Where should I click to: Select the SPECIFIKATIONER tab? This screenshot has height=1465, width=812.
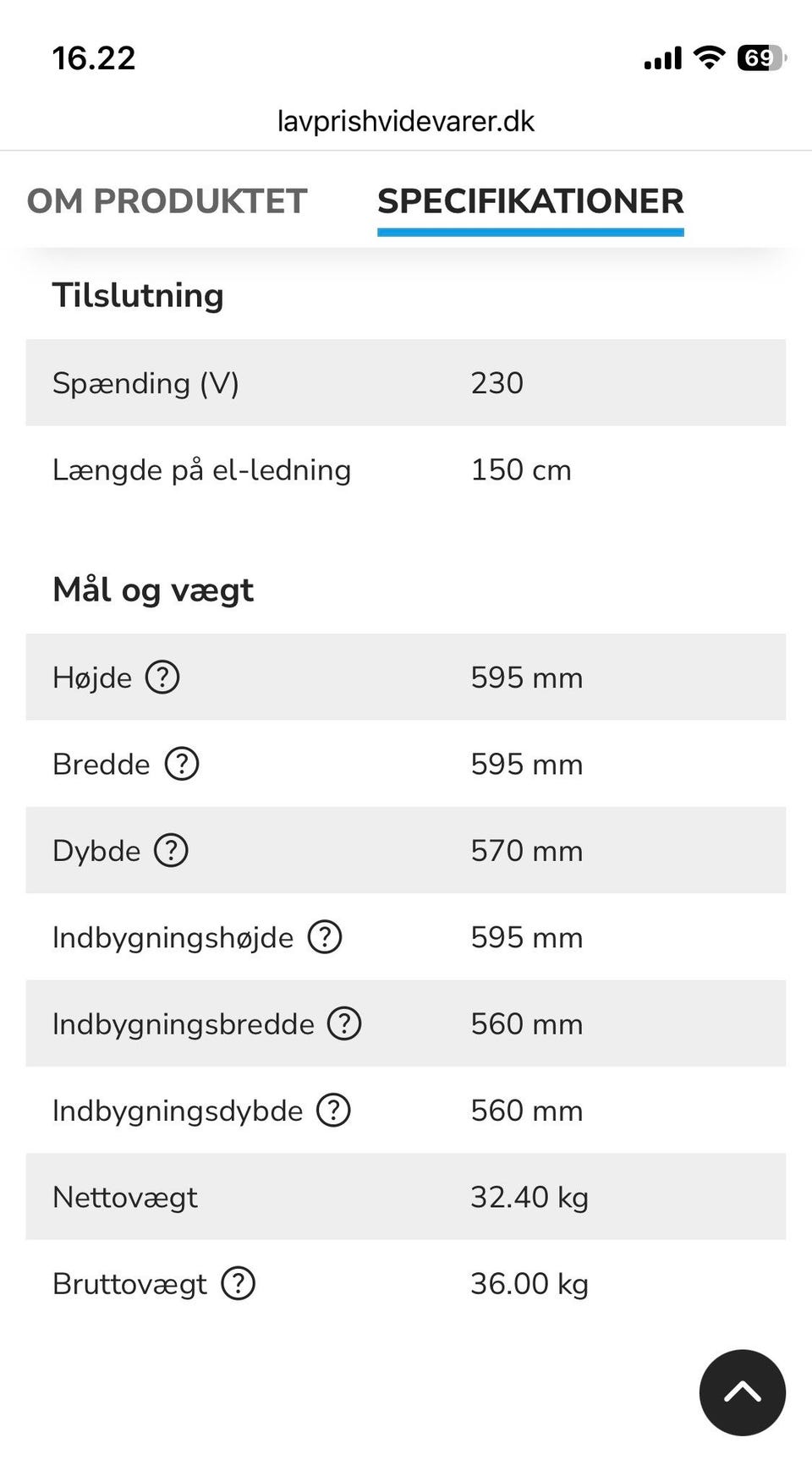530,201
